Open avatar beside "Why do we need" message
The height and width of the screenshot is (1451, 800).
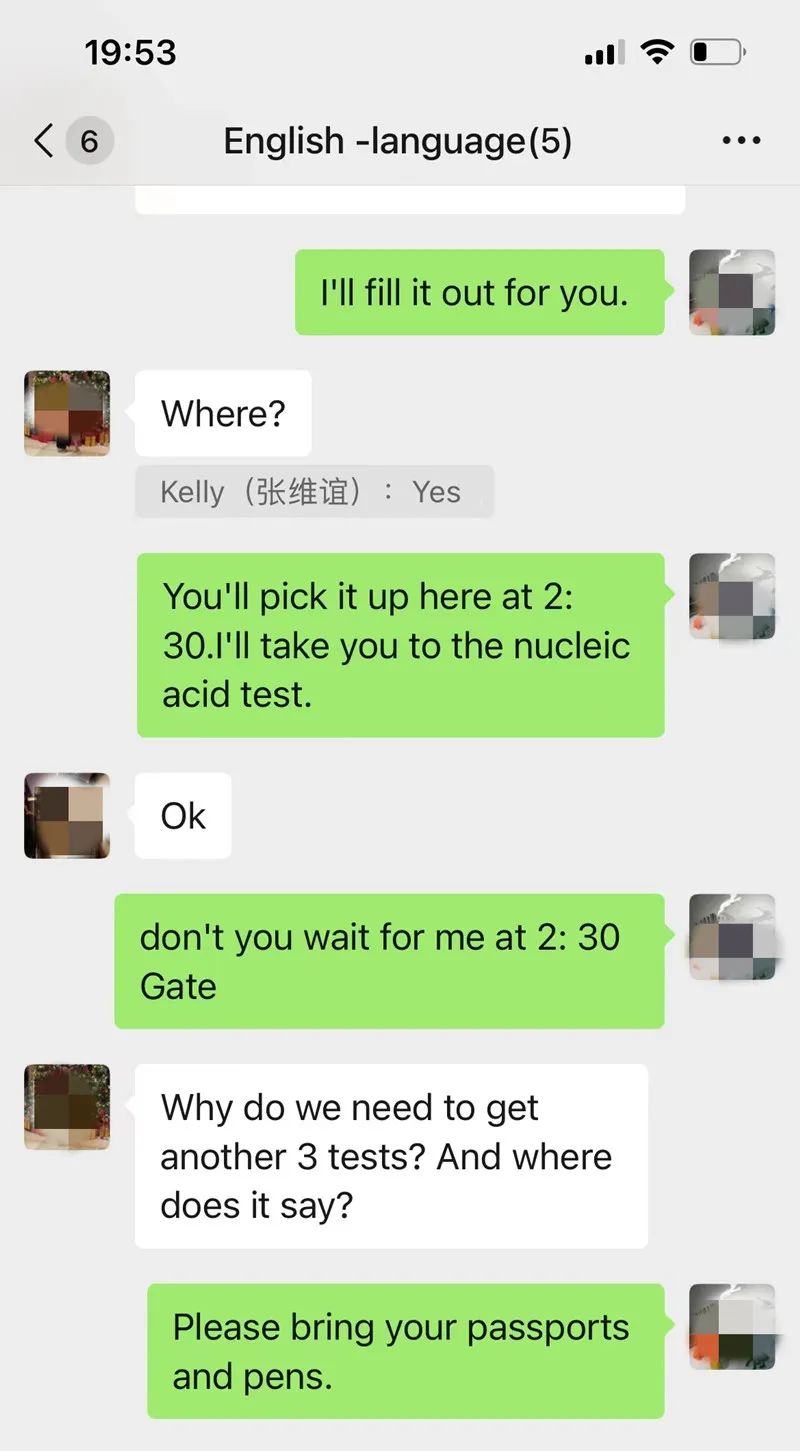[67, 1107]
